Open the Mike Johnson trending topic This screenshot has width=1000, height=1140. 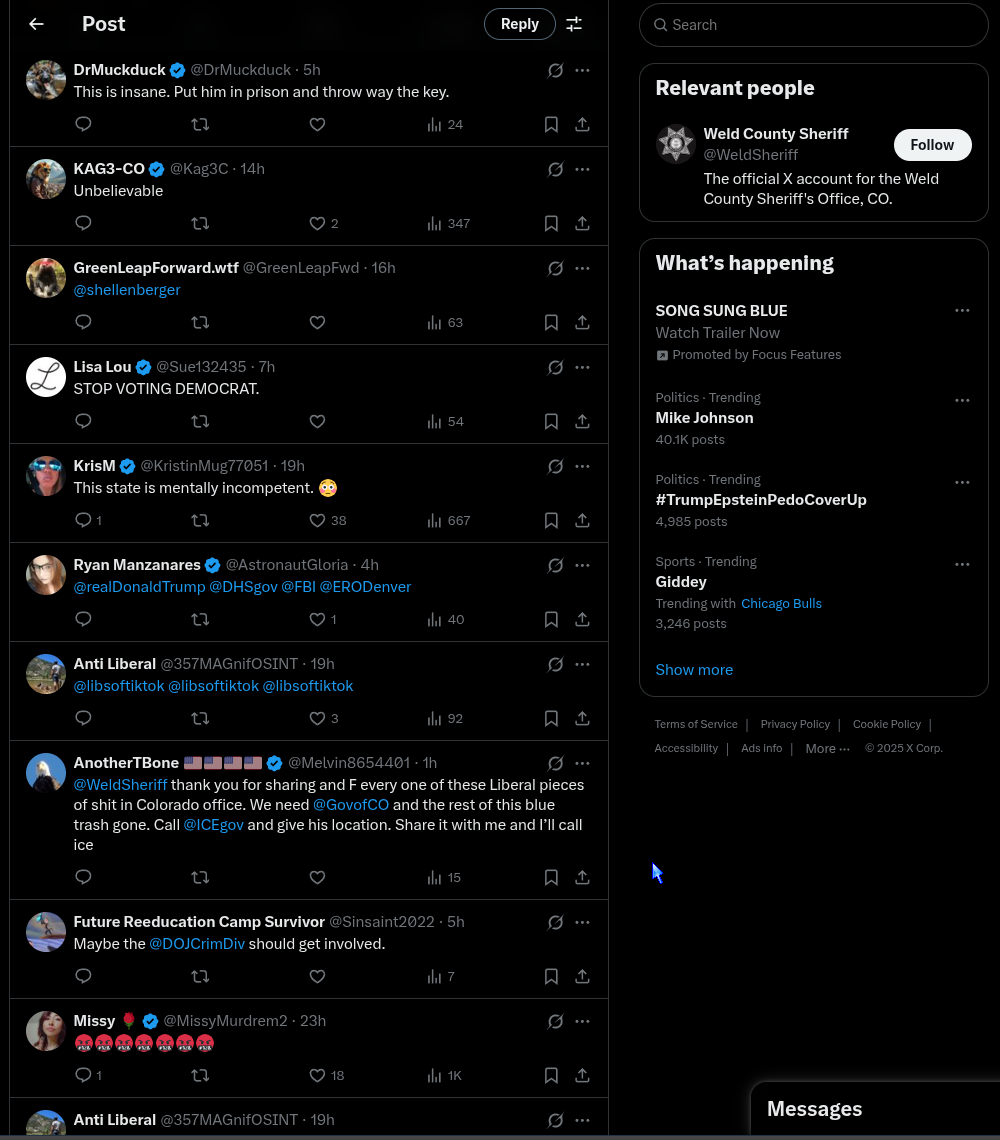coord(704,418)
